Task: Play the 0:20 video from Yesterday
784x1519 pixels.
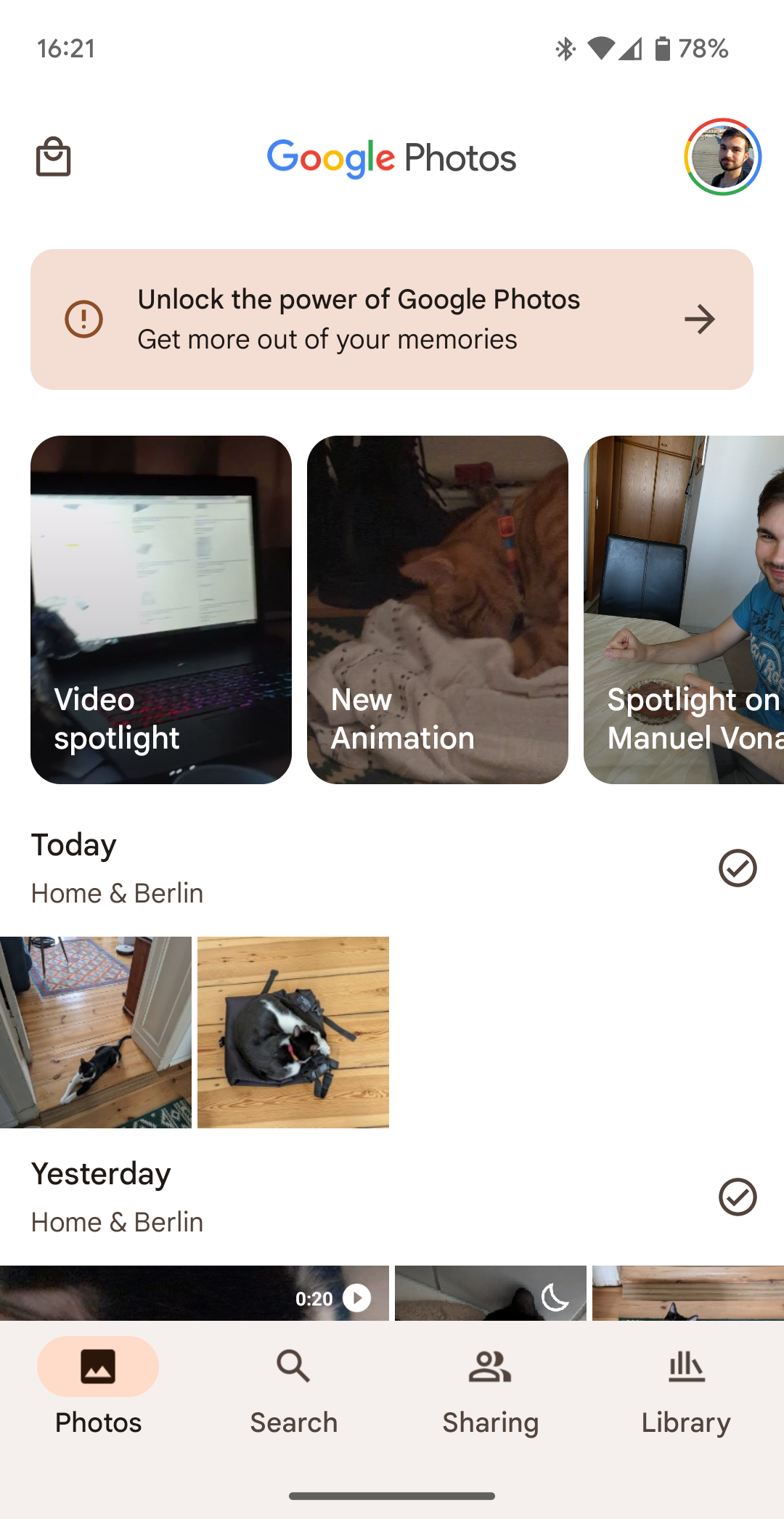Action: click(x=356, y=1298)
